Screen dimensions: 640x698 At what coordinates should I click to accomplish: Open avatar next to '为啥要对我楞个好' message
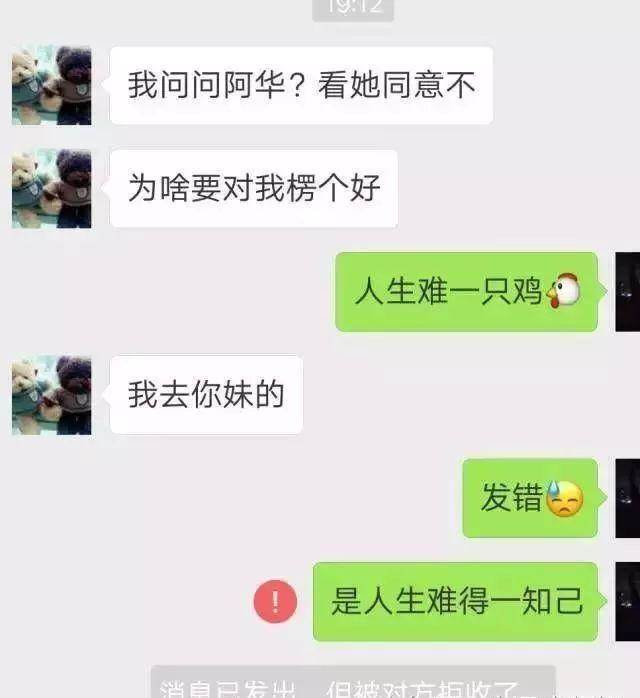click(x=52, y=188)
